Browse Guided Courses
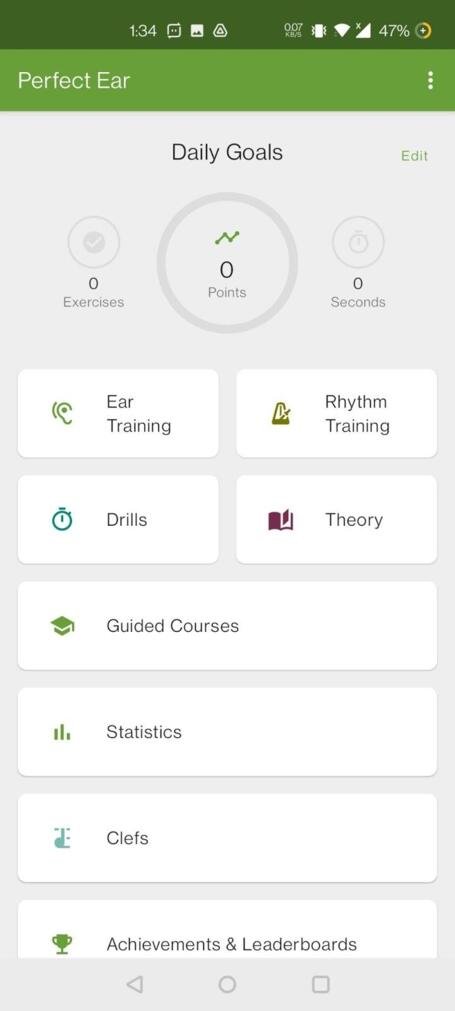This screenshot has width=455, height=1011. tap(228, 625)
